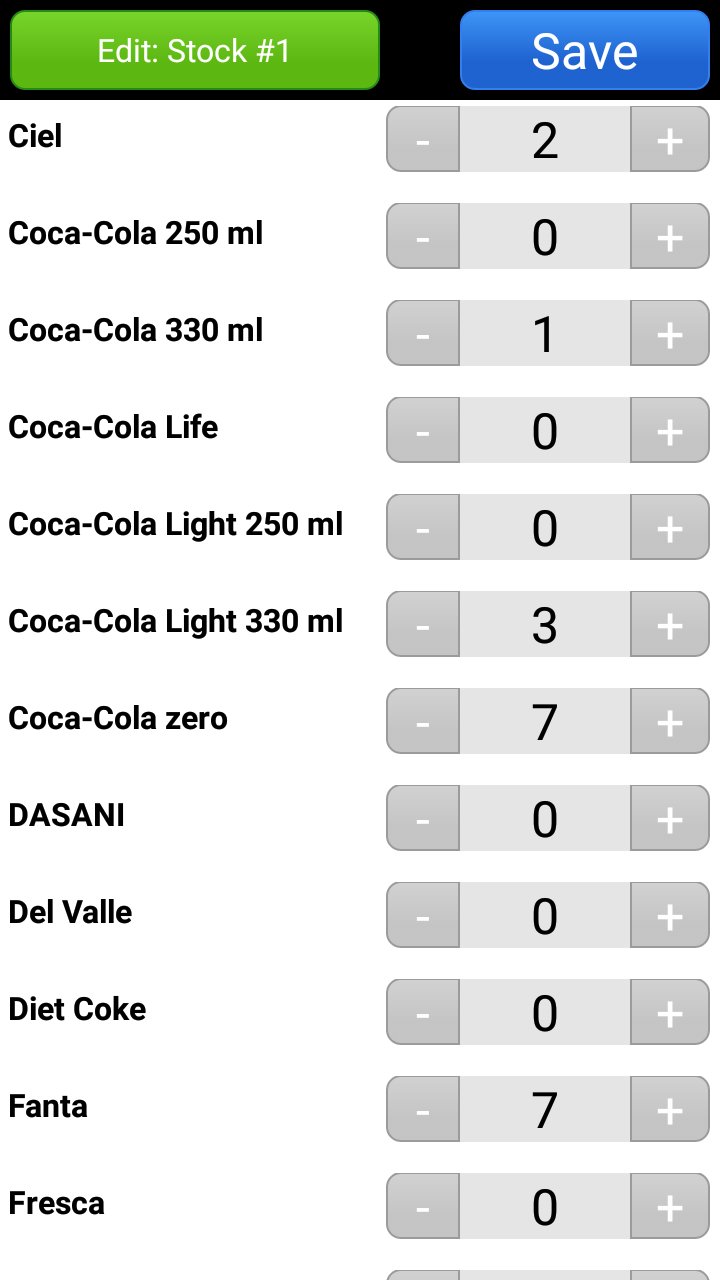Increment Coca-Cola Light 250 ml stock

coord(670,528)
